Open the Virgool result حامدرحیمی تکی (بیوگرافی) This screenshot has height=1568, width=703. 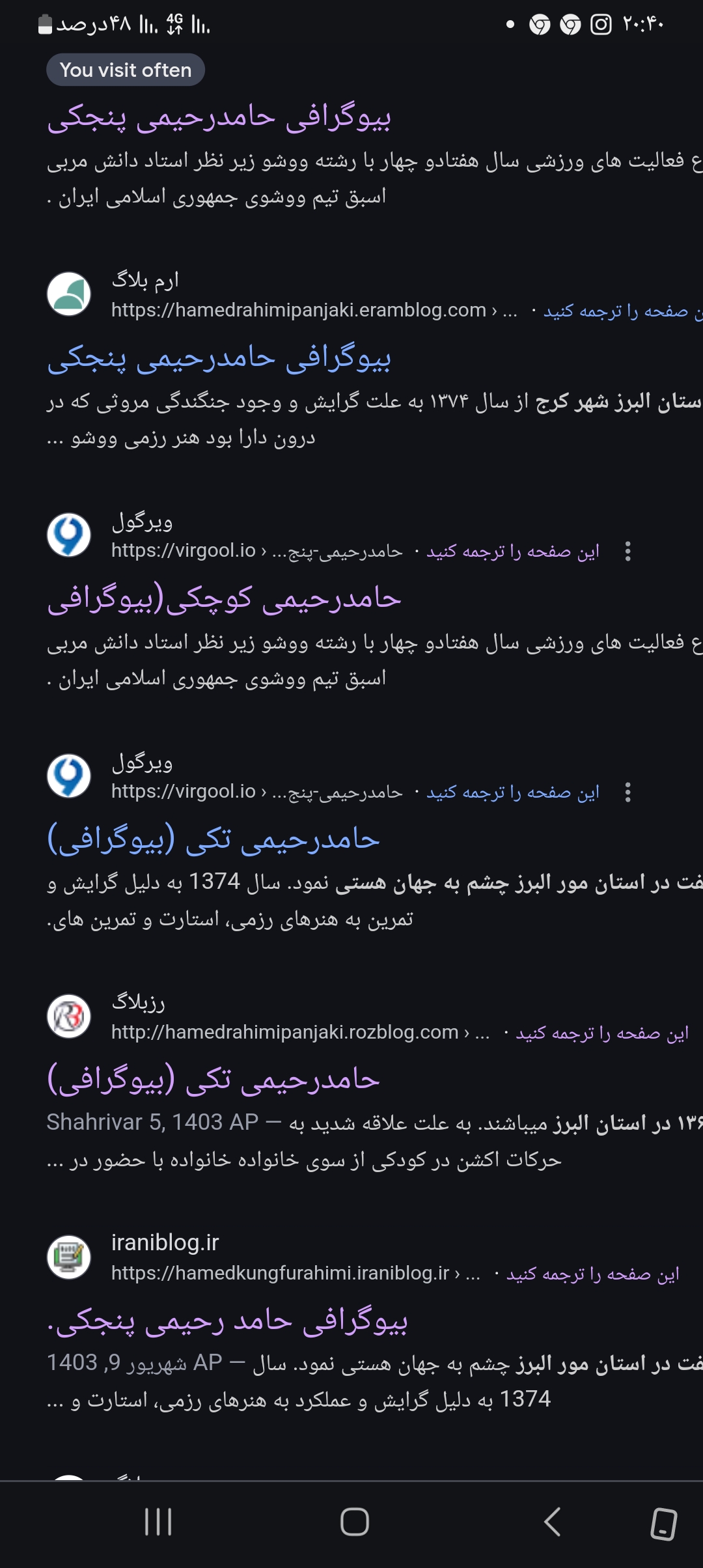click(213, 840)
